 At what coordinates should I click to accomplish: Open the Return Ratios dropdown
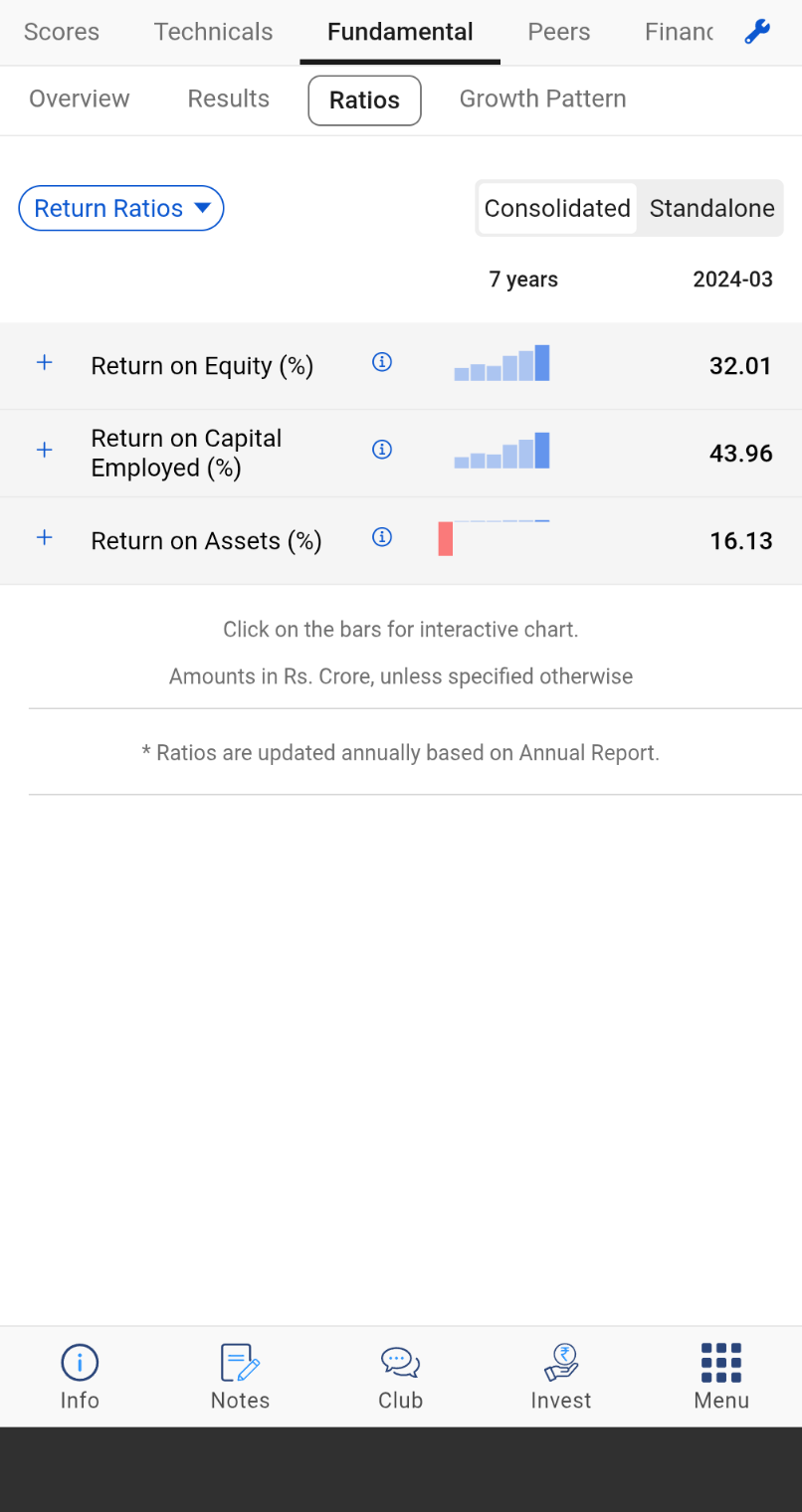(121, 208)
